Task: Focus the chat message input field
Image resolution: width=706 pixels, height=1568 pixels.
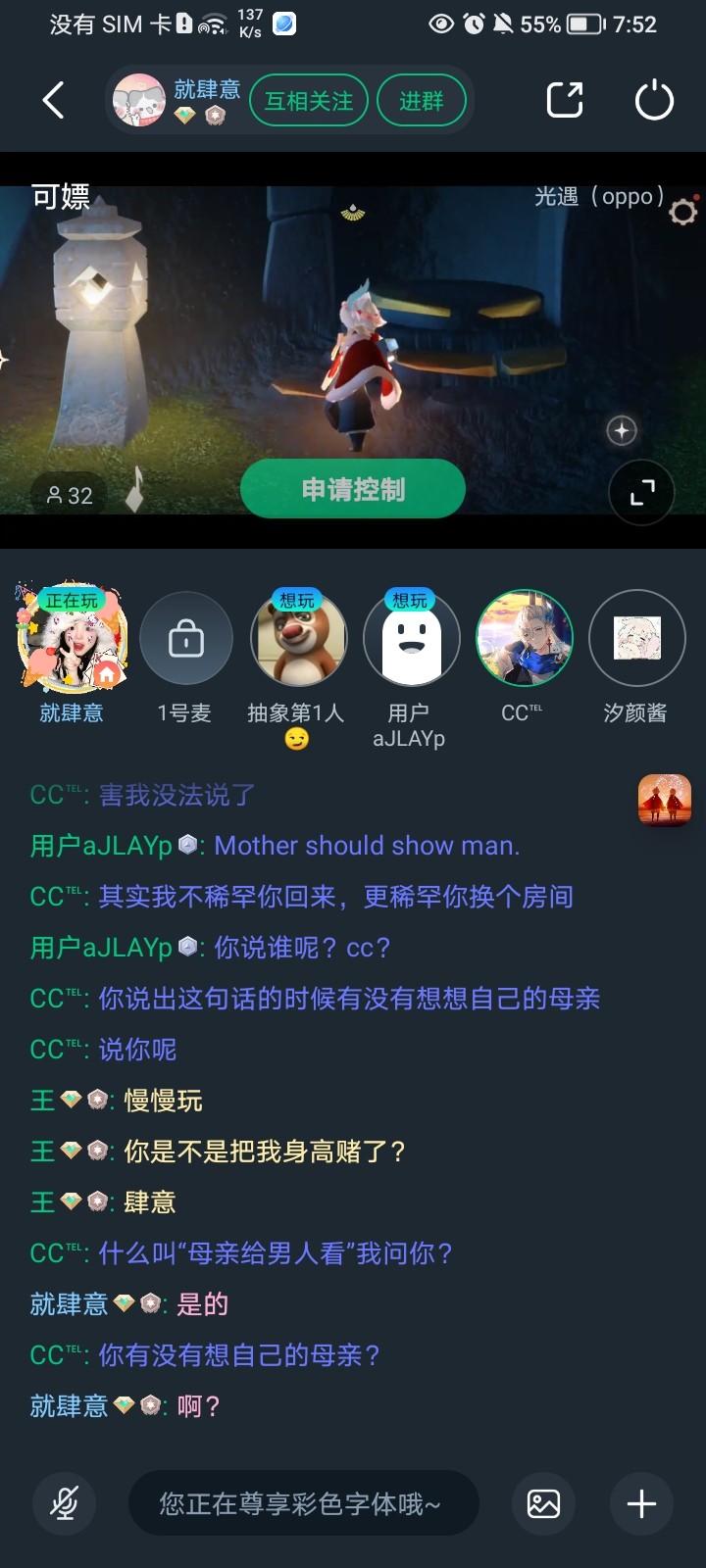Action: (x=303, y=1503)
